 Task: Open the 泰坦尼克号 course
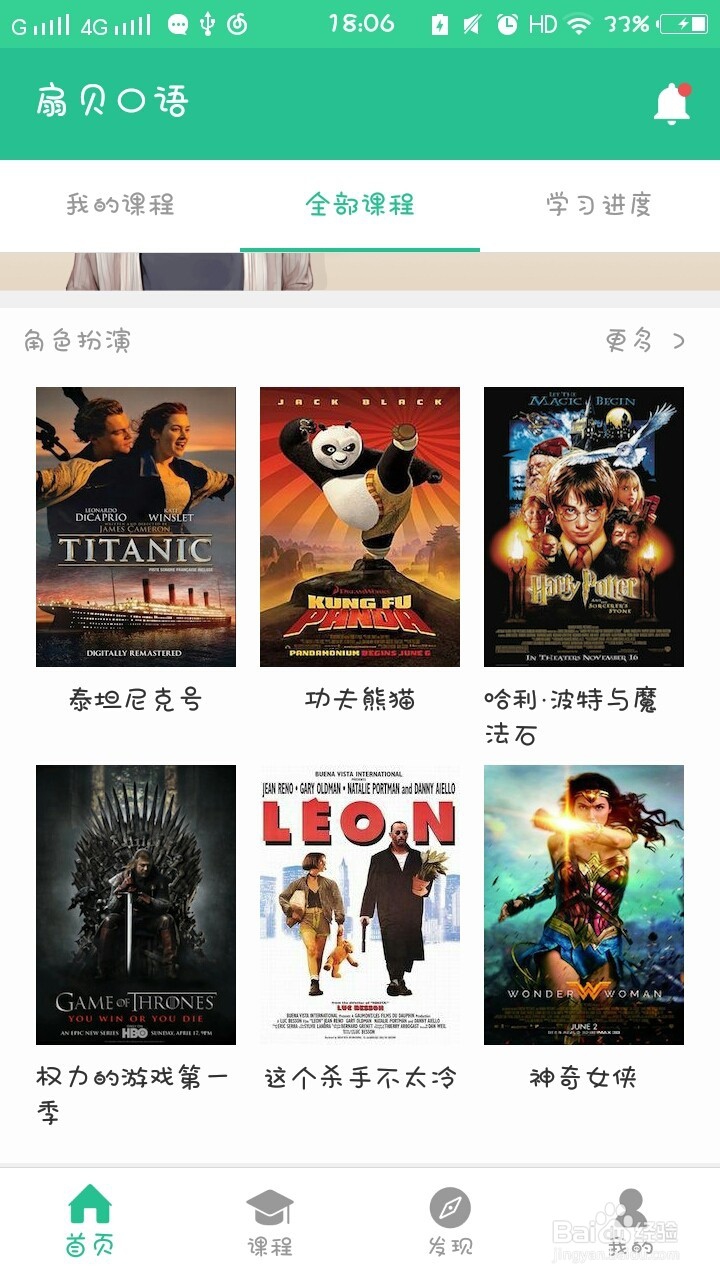click(136, 527)
